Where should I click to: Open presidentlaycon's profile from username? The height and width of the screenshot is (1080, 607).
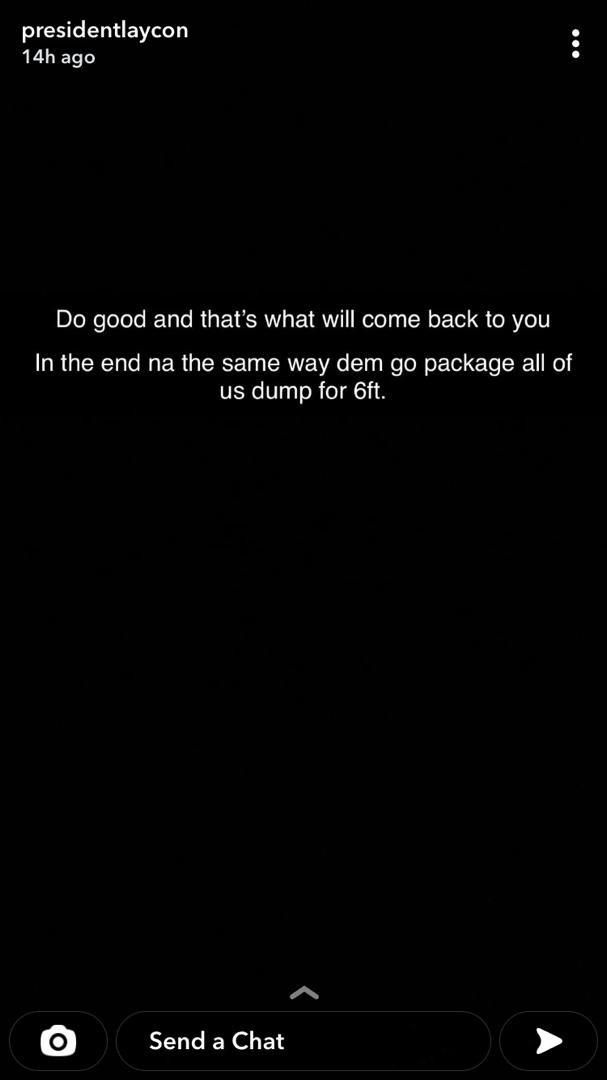click(x=105, y=30)
